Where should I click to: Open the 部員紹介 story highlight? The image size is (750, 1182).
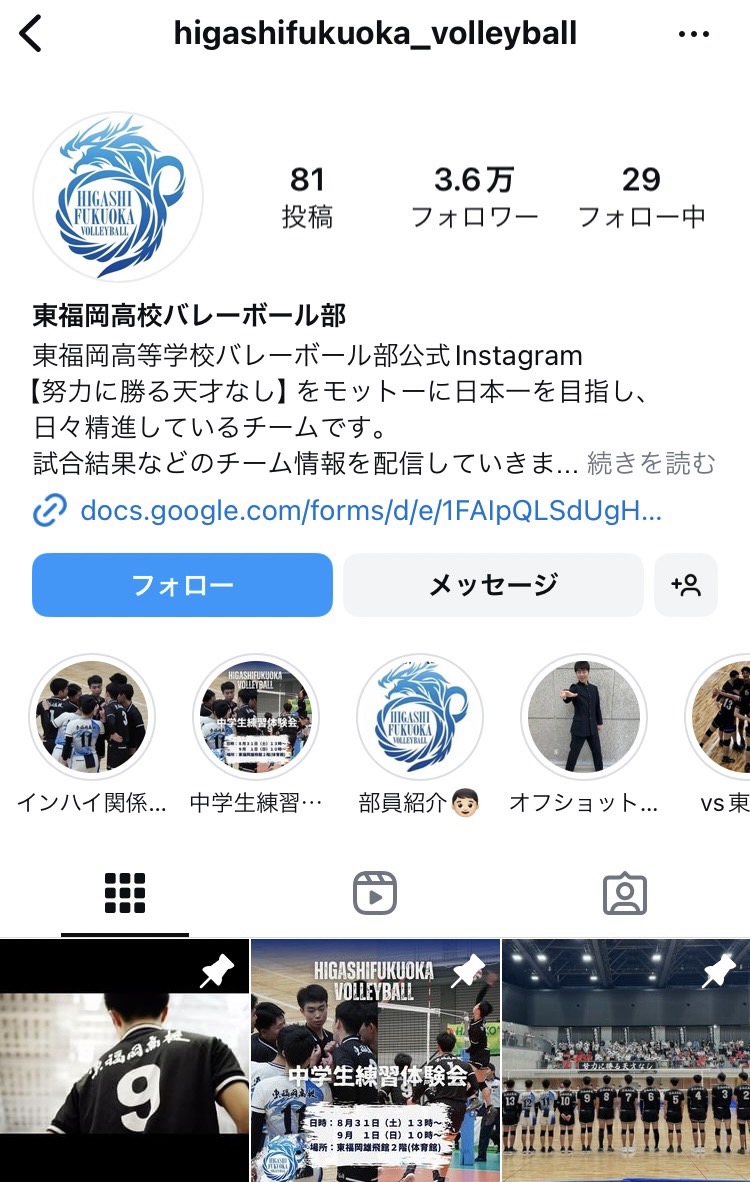[420, 717]
